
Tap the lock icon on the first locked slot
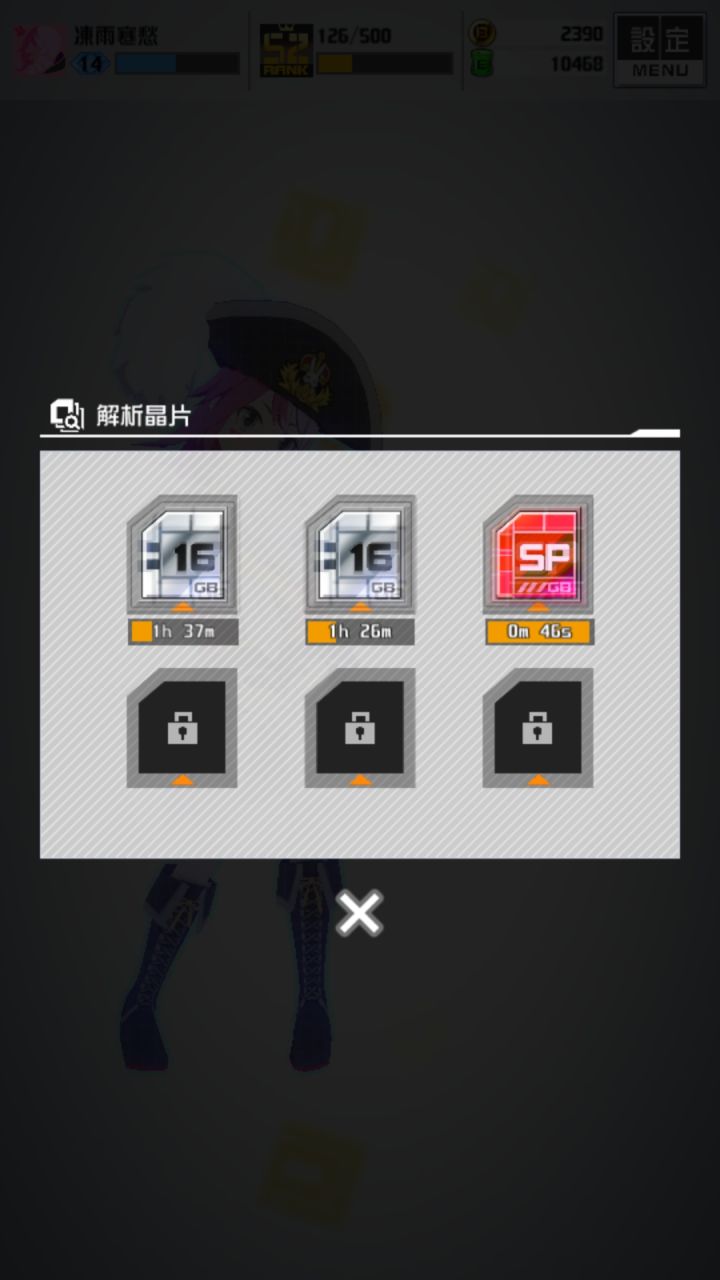pos(181,728)
